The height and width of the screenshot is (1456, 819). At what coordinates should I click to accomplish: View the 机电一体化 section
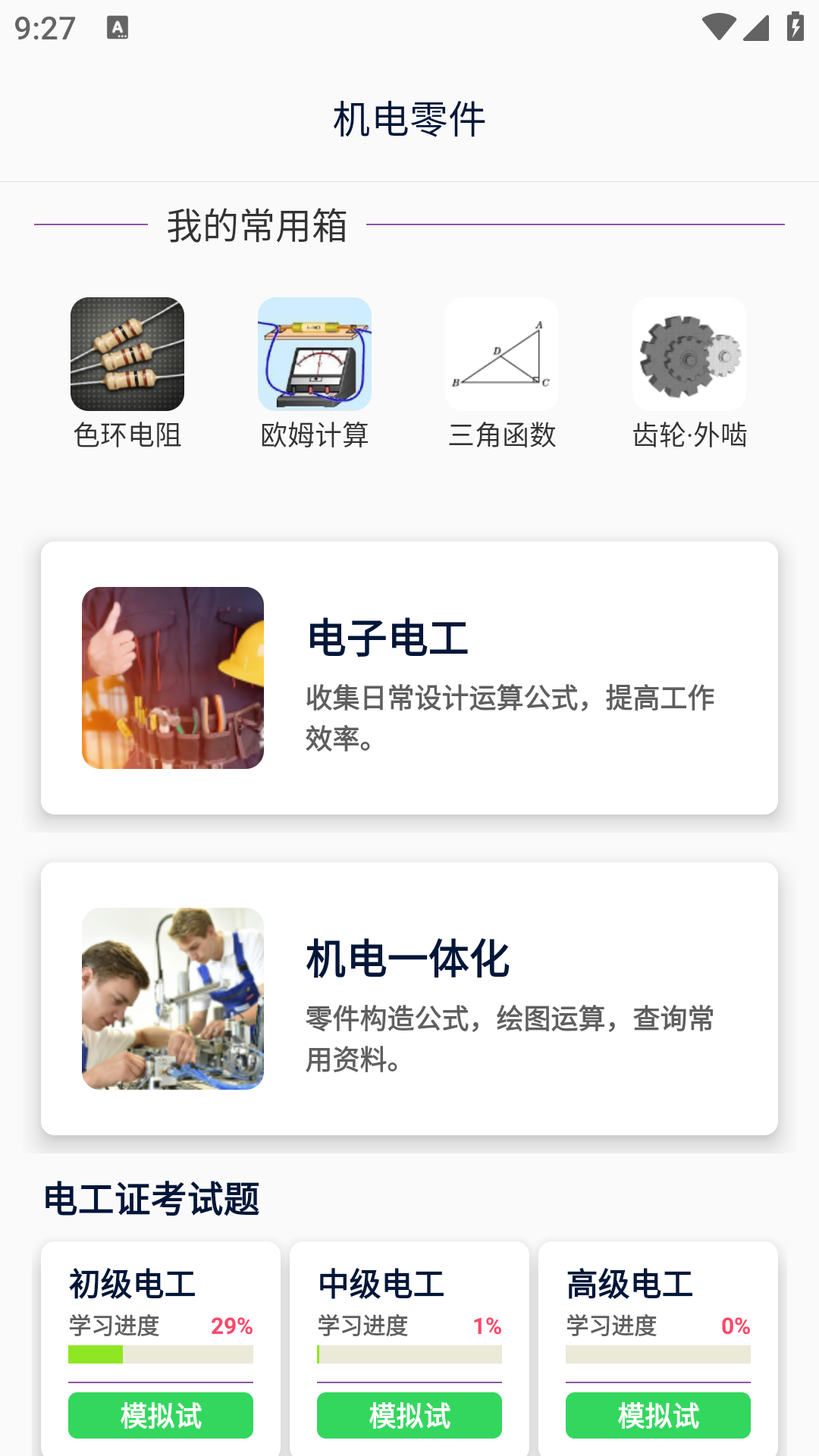(x=409, y=998)
